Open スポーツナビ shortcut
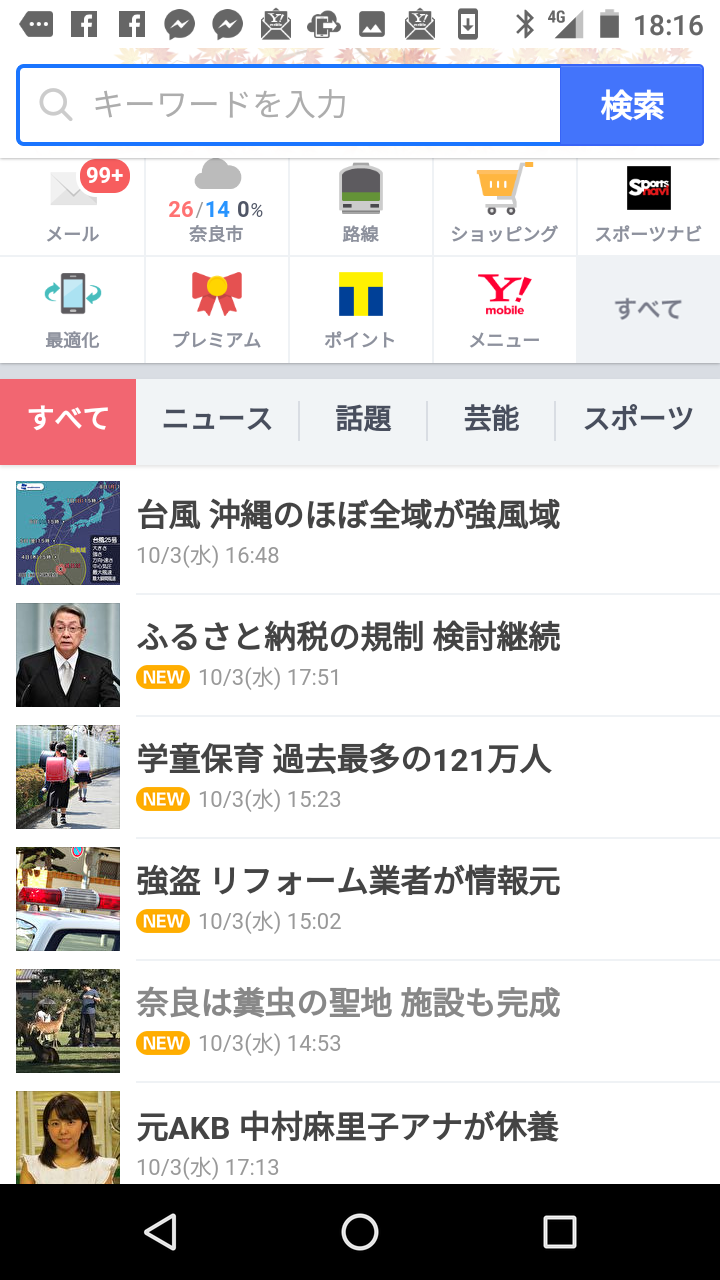The height and width of the screenshot is (1280, 720). (x=648, y=206)
